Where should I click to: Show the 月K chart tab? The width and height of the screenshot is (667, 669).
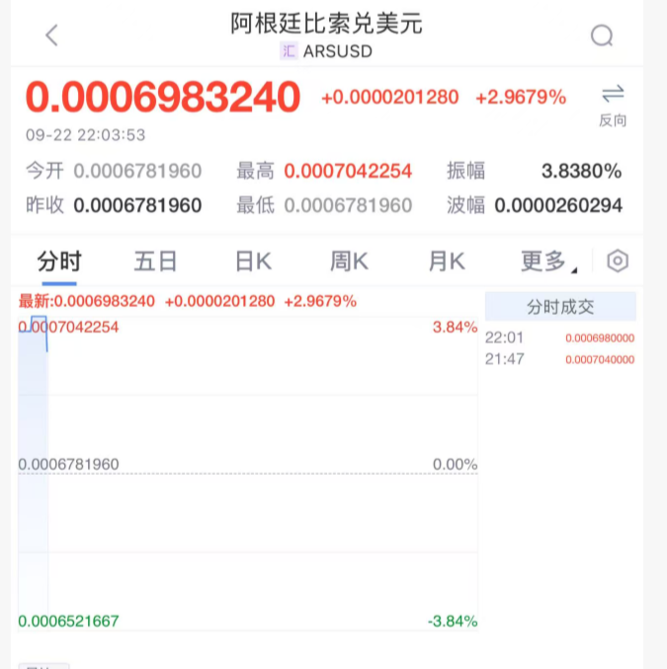click(x=446, y=262)
